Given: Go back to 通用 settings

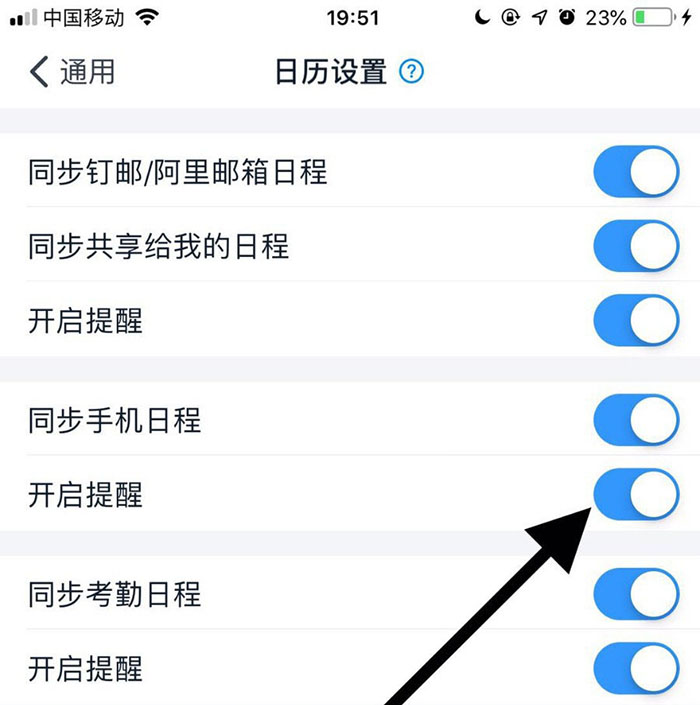Looking at the screenshot, I should pyautogui.click(x=72, y=72).
